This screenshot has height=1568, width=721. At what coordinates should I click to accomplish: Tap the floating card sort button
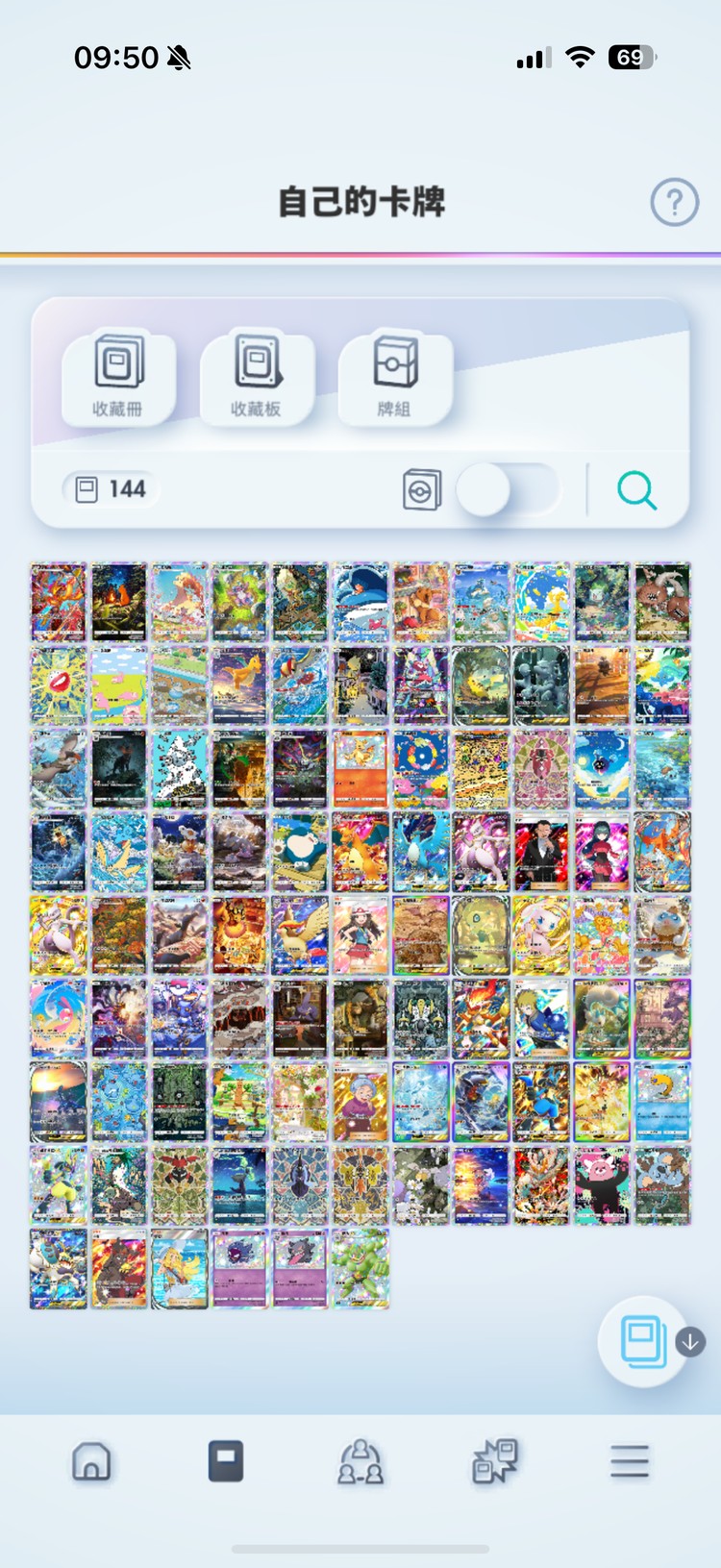coord(644,1341)
